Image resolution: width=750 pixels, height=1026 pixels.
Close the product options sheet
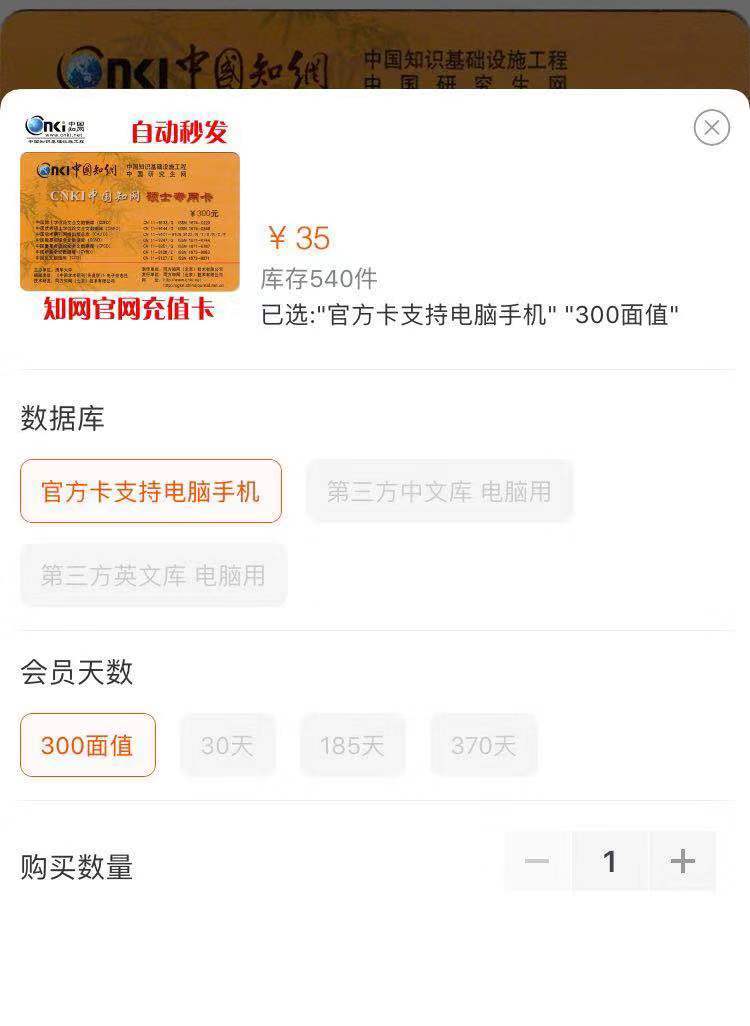click(x=711, y=127)
